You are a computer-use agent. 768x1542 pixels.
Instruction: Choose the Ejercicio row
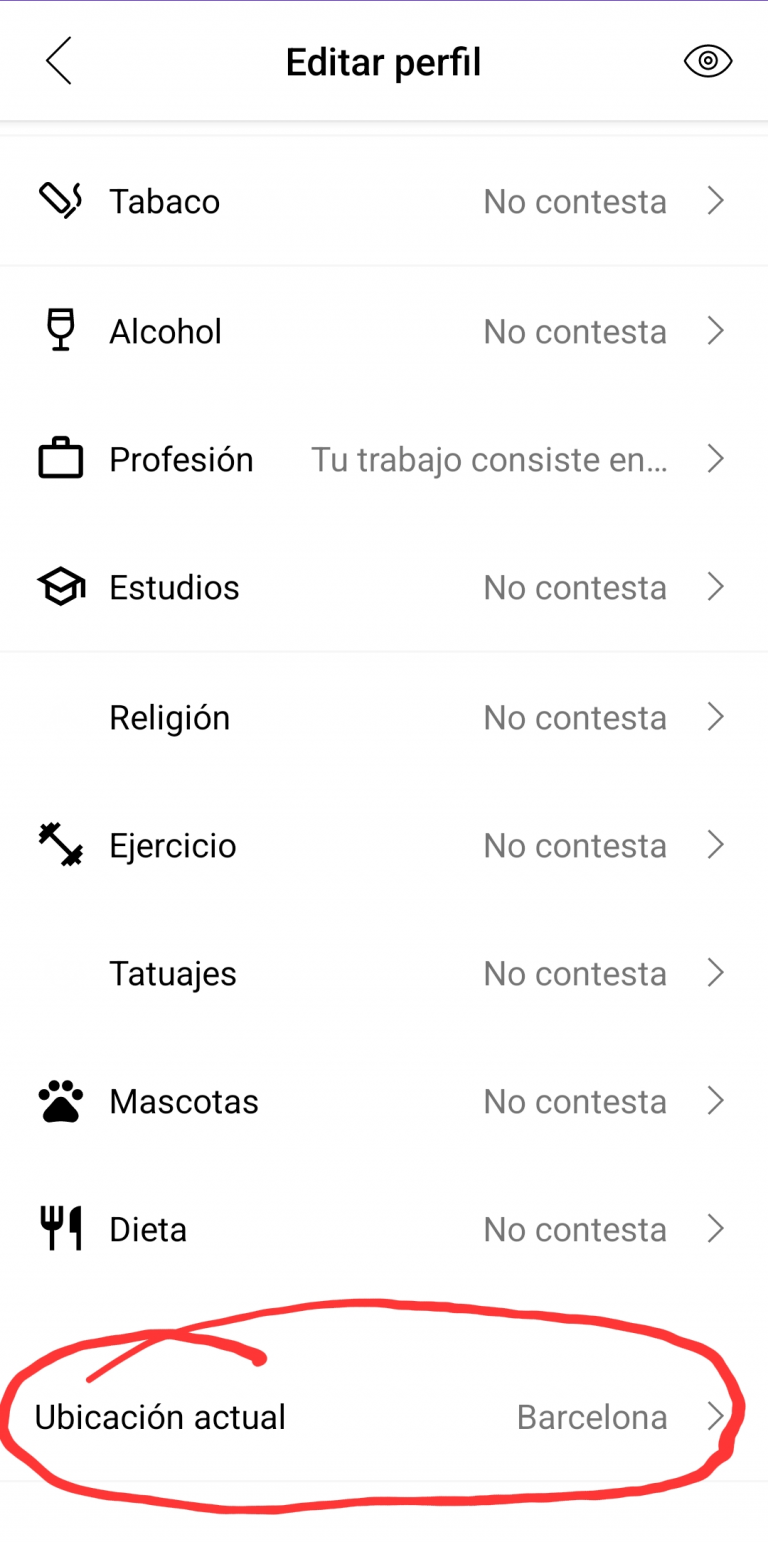coord(384,845)
